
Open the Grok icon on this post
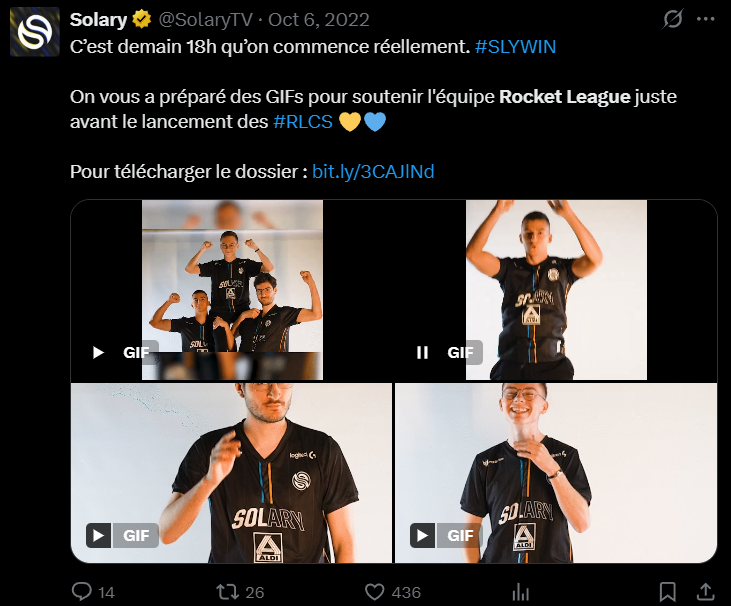pos(673,19)
